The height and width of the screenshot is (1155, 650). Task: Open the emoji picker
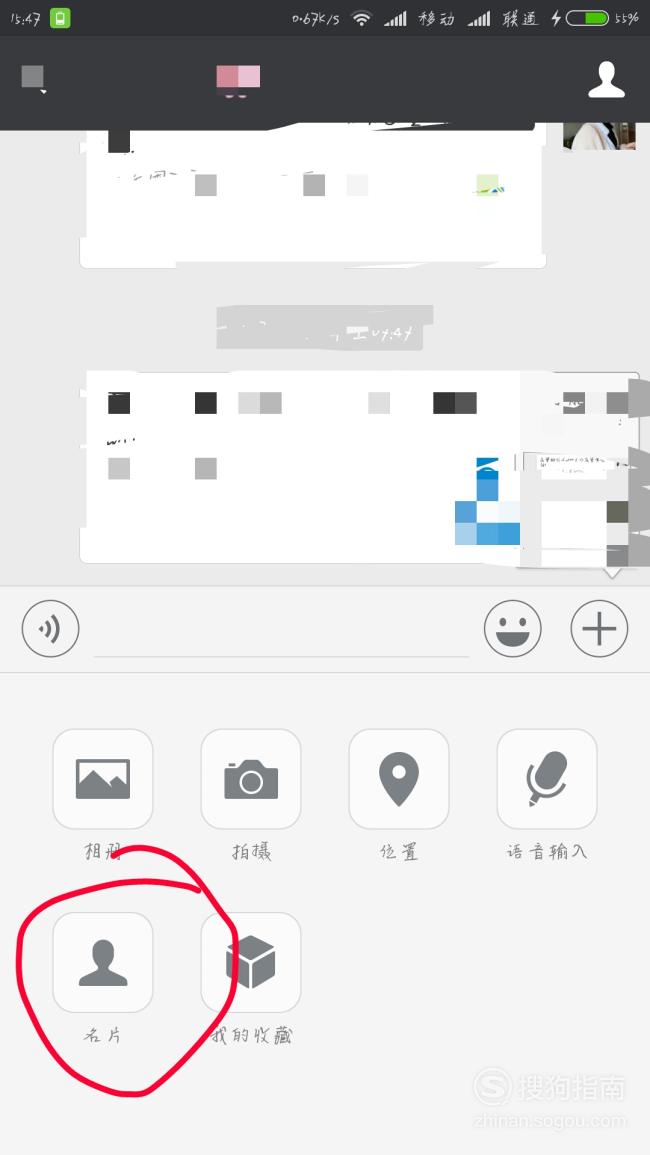click(512, 628)
